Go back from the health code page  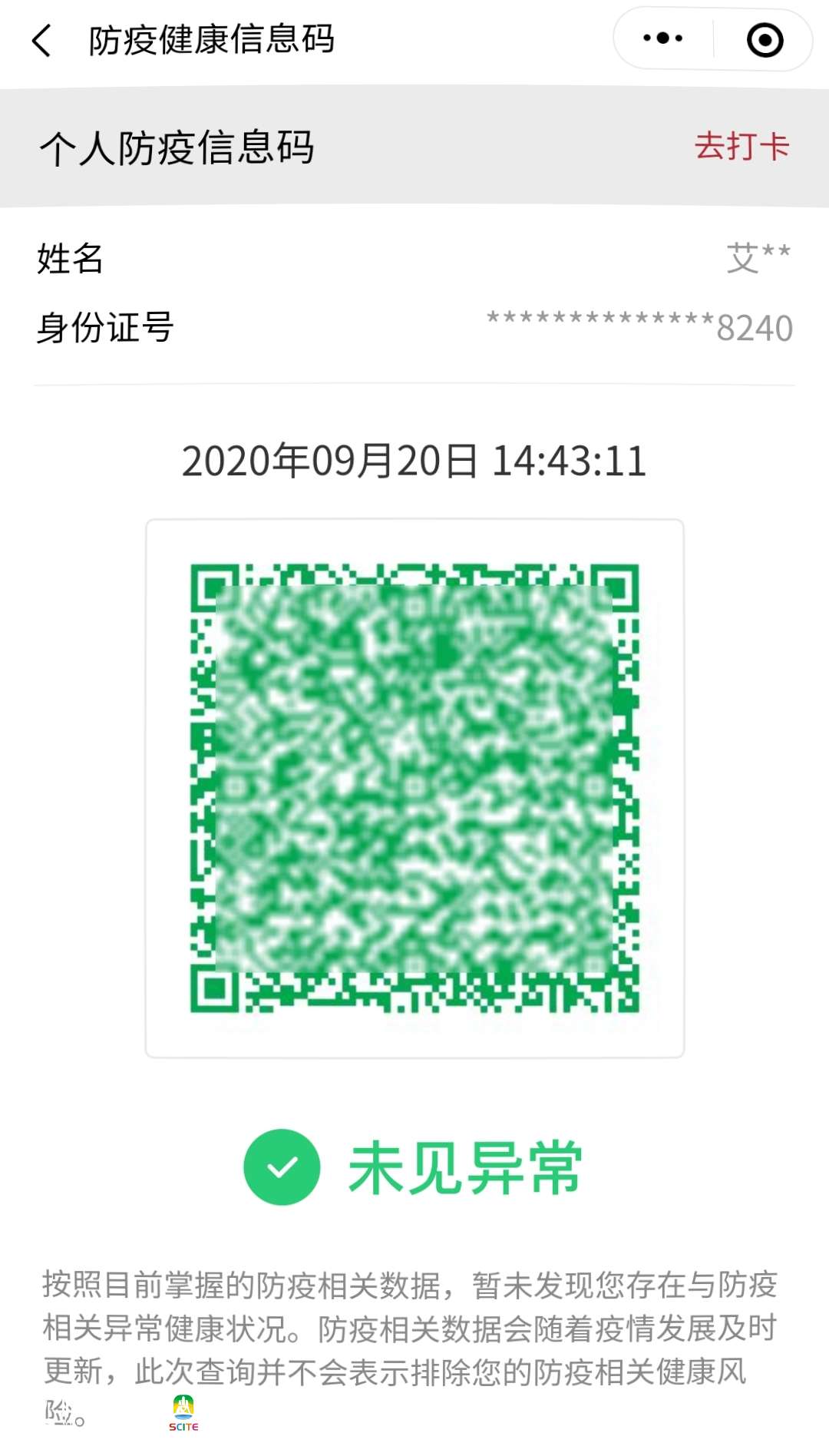(x=42, y=41)
